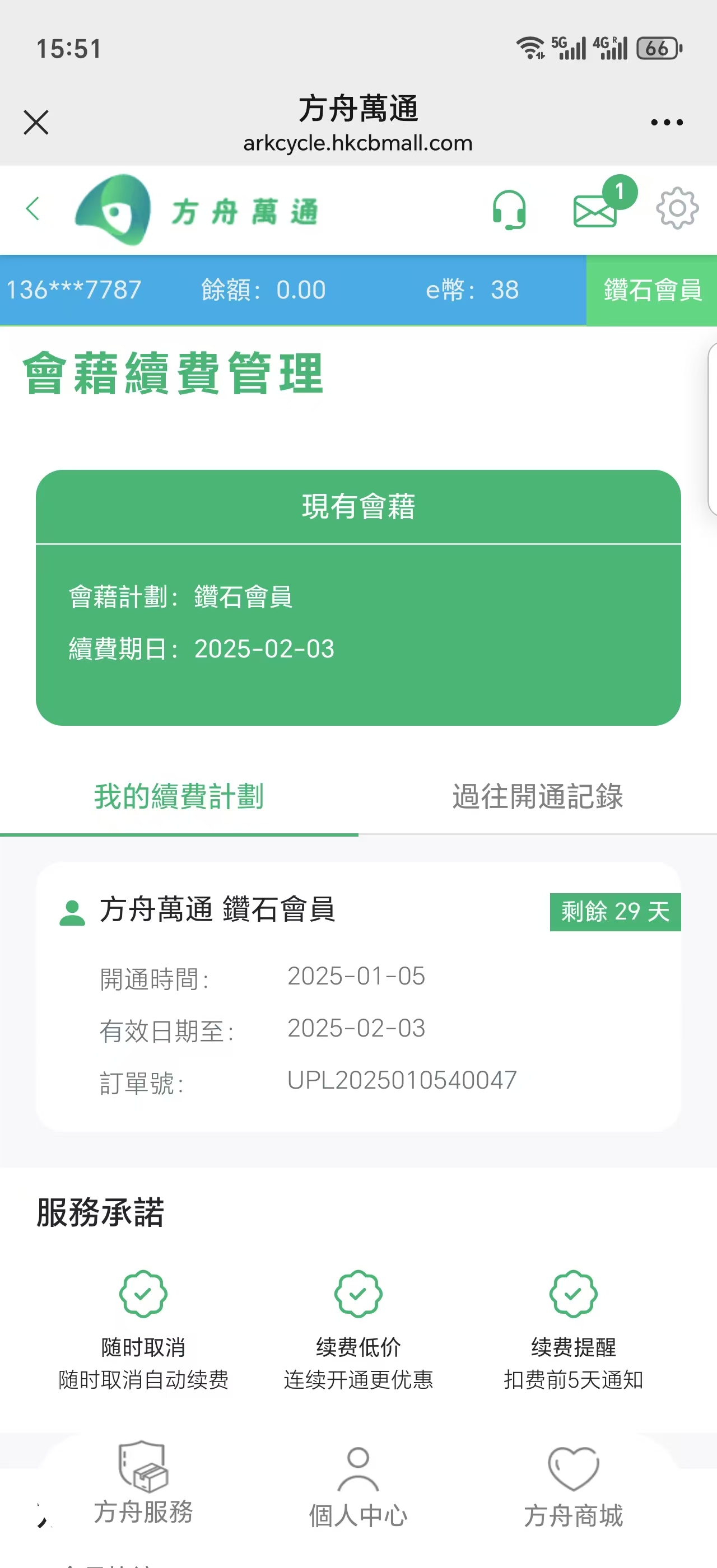Switch to 過往開通記錄 tab
The height and width of the screenshot is (1568, 717).
pyautogui.click(x=537, y=797)
